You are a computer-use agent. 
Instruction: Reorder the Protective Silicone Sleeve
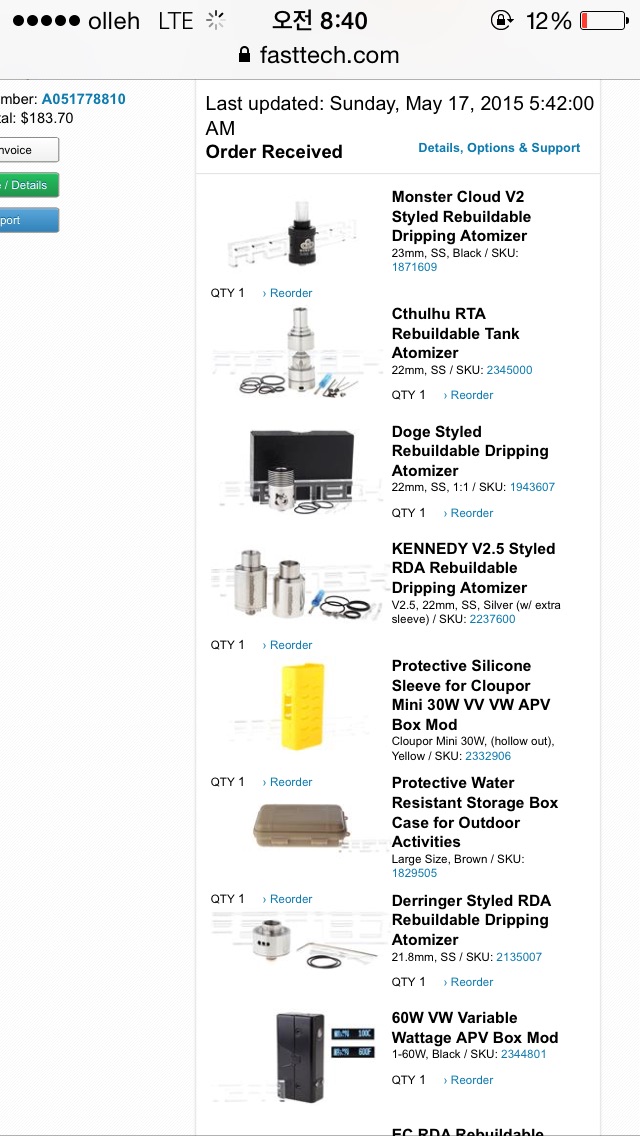pos(290,782)
